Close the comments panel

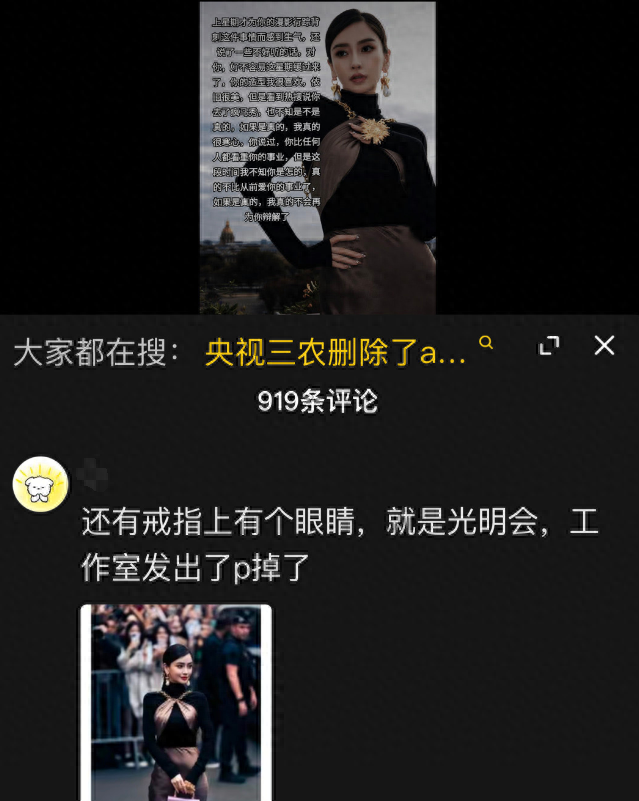click(604, 346)
